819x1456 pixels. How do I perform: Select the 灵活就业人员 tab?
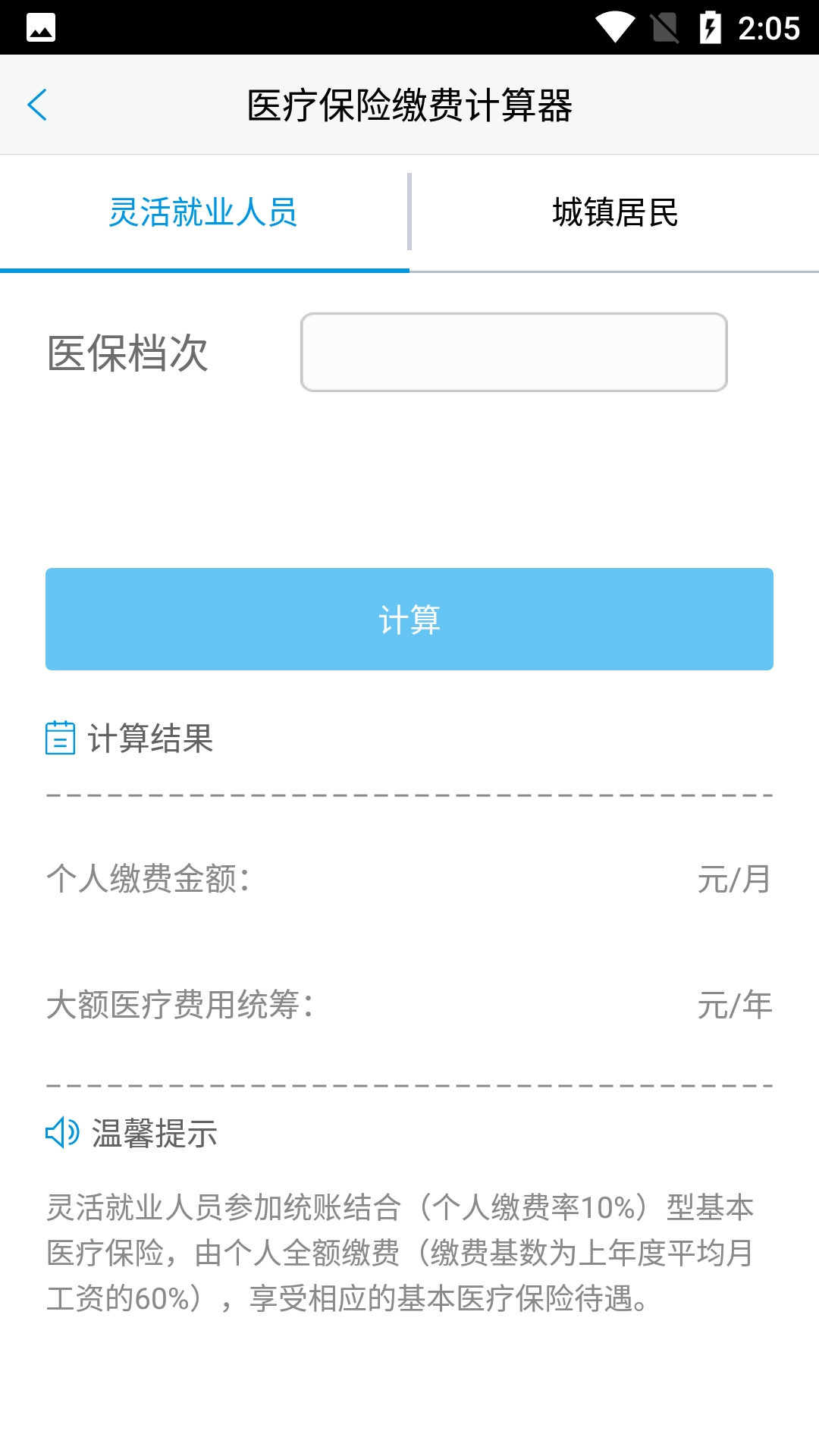pyautogui.click(x=204, y=213)
